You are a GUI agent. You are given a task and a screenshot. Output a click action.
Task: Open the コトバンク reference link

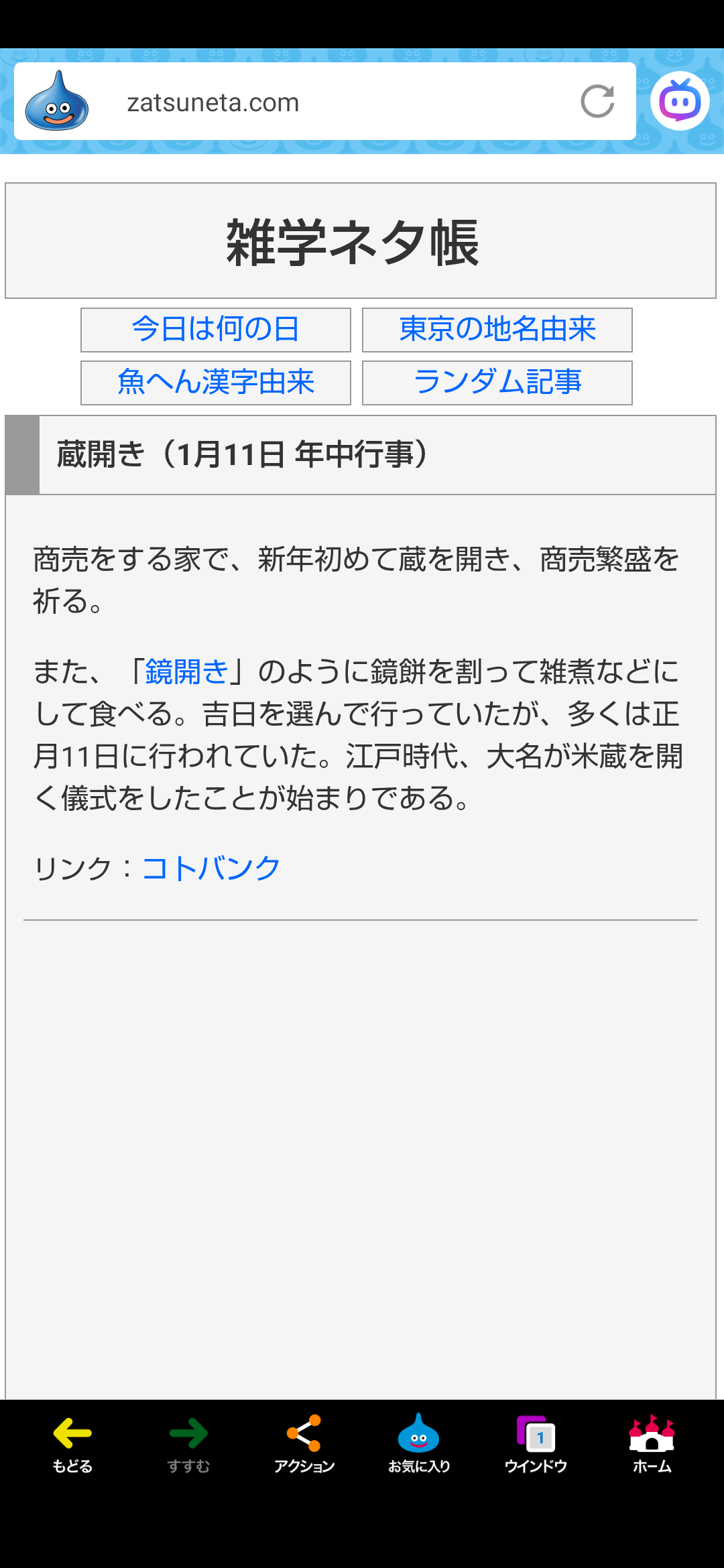click(211, 868)
